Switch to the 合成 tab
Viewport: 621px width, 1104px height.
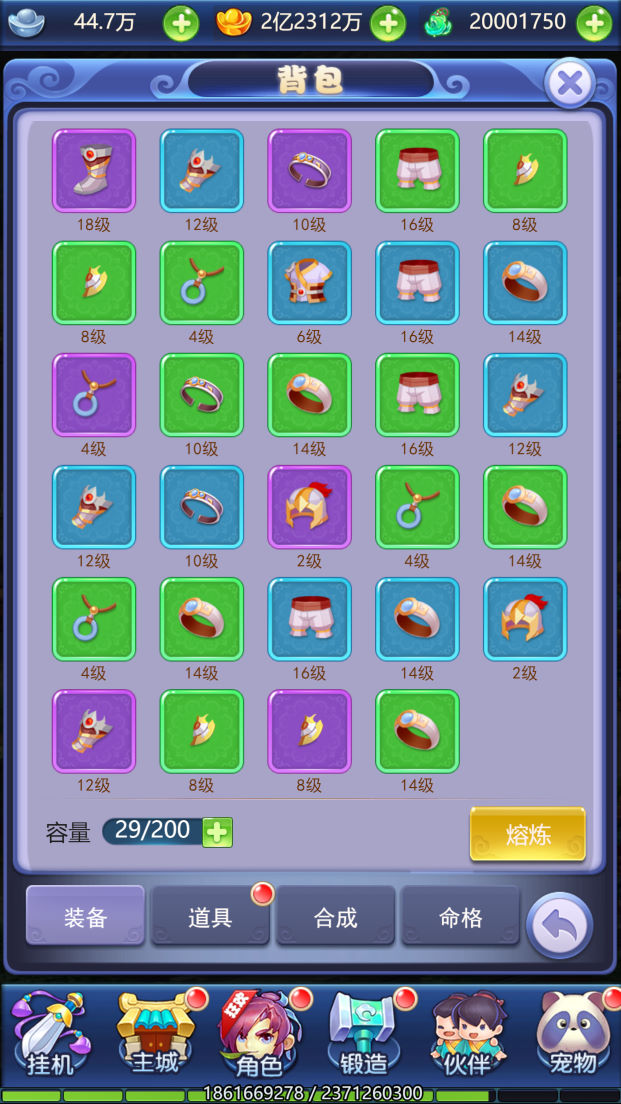[x=335, y=915]
